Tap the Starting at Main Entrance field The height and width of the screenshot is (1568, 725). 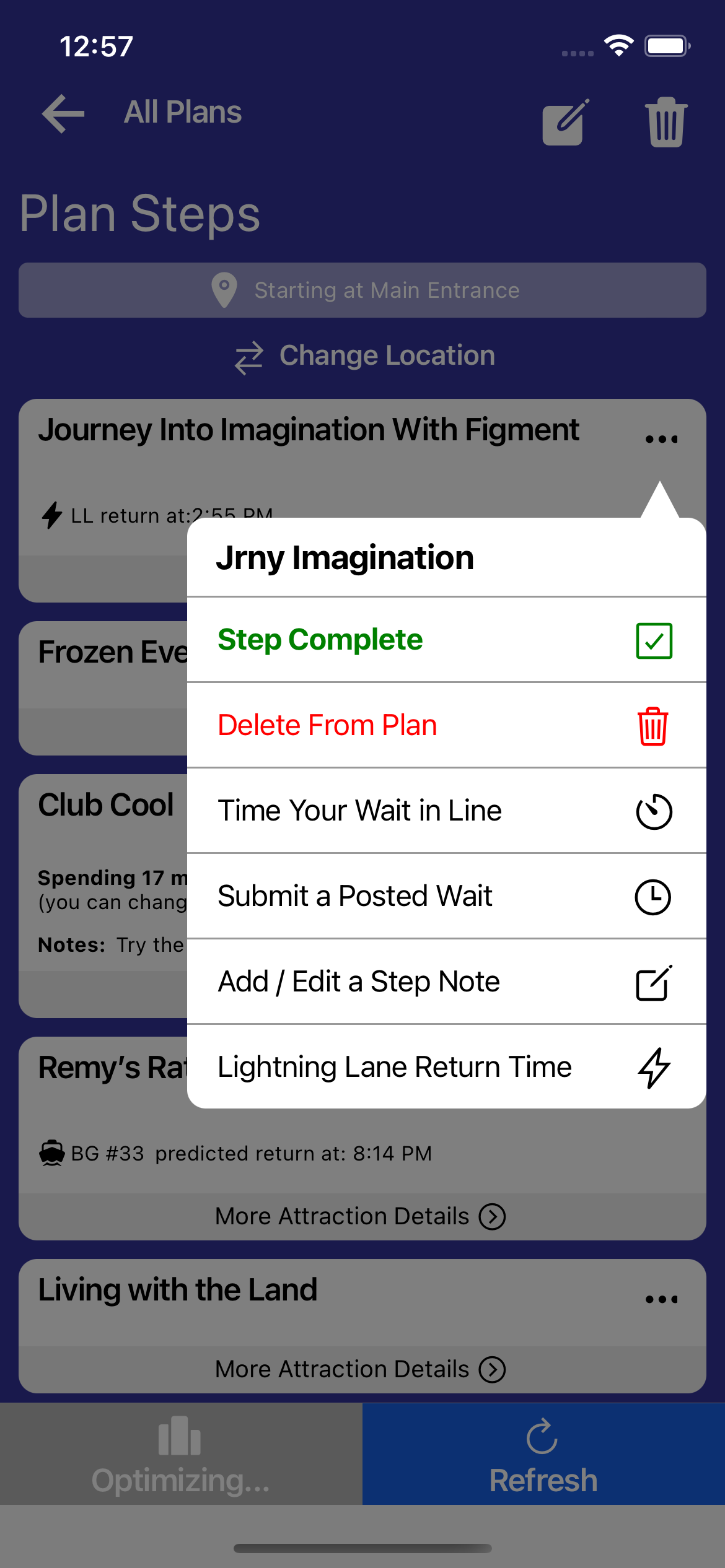coord(362,289)
